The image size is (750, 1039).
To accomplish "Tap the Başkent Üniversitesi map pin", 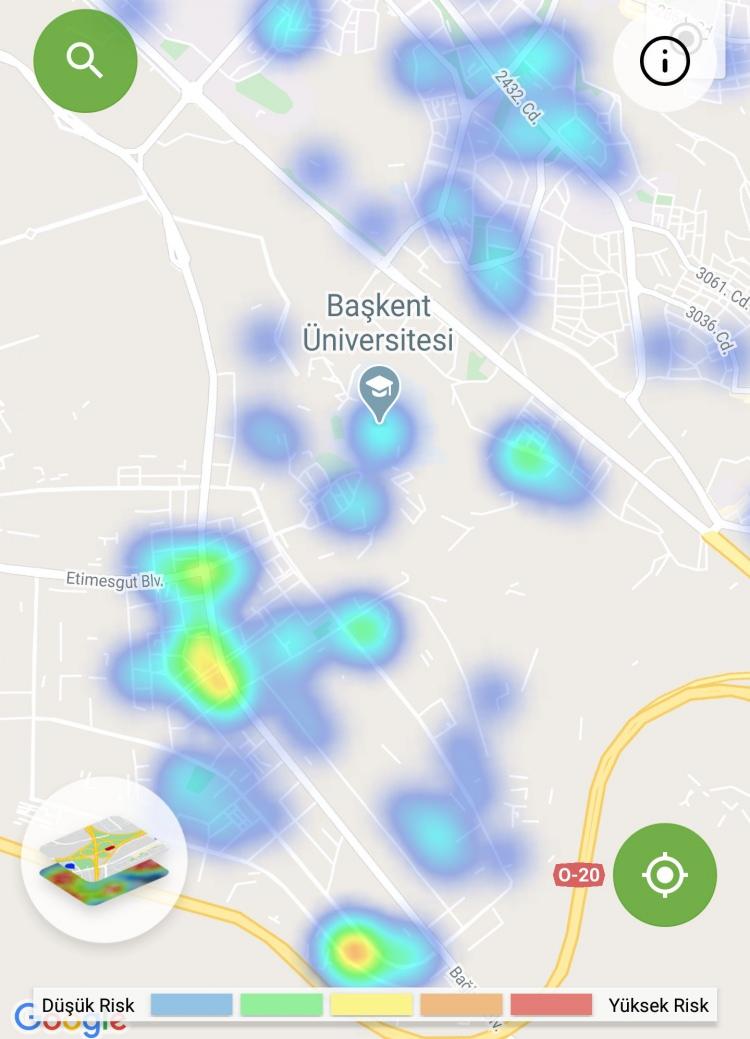I will [x=380, y=392].
